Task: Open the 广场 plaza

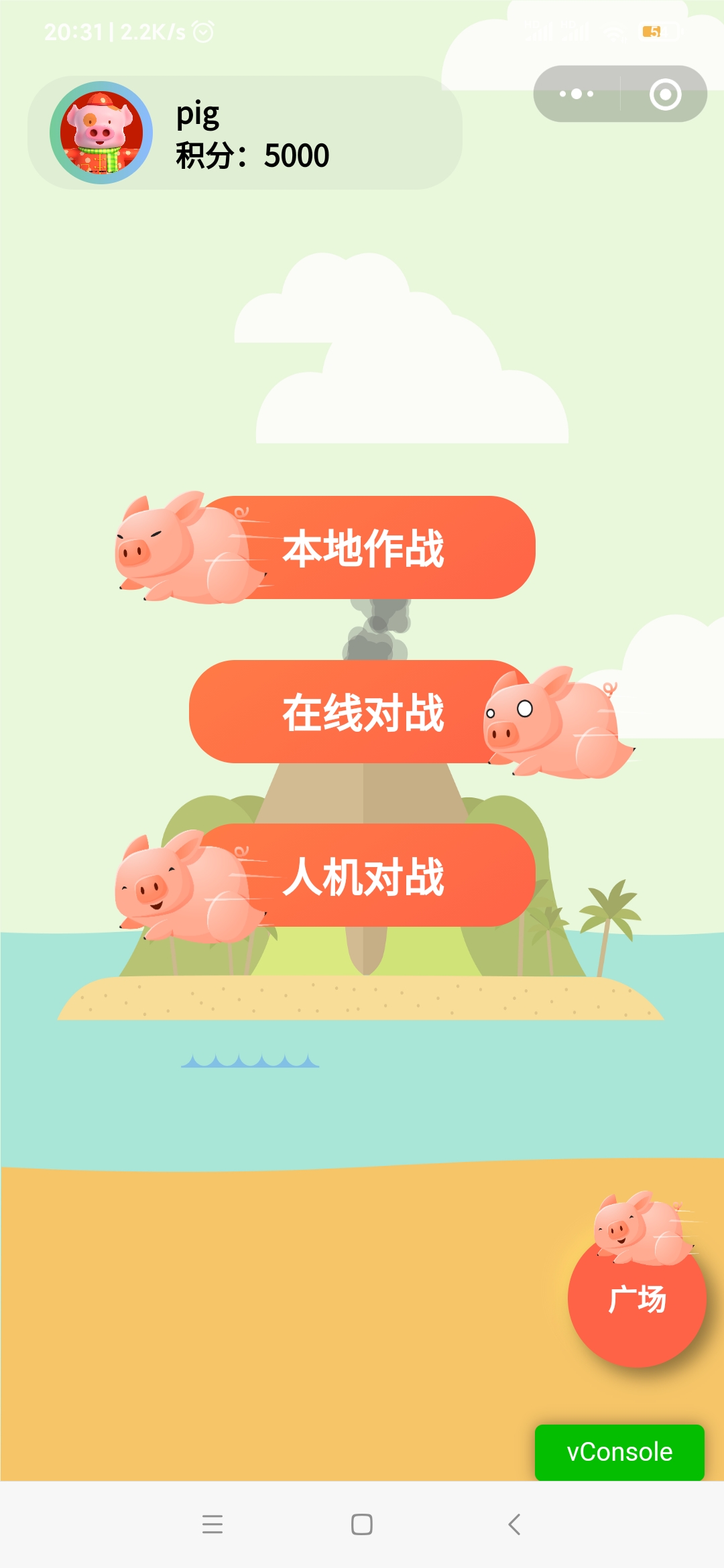Action: tap(637, 1299)
